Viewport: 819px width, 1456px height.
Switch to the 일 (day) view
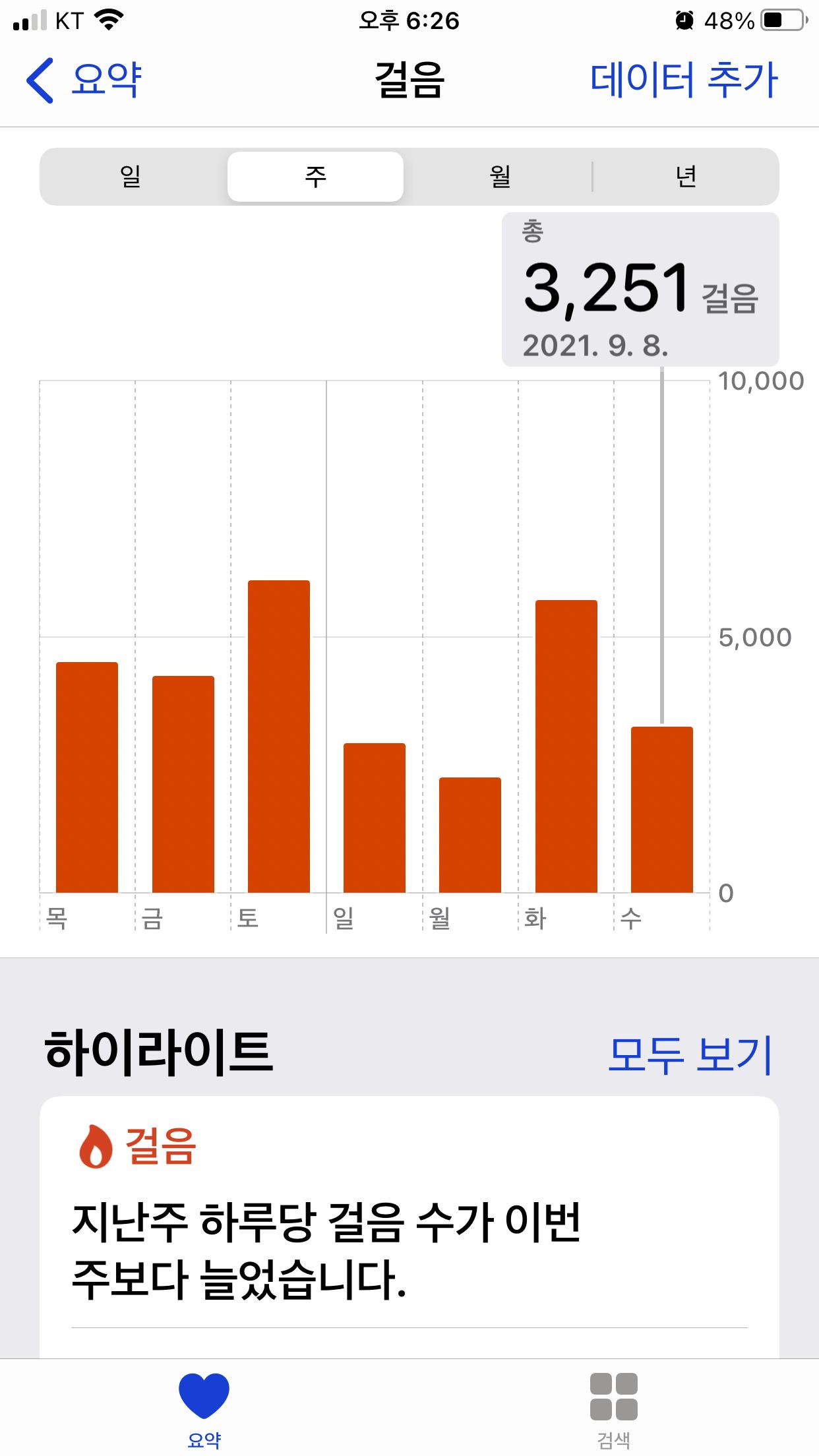131,177
